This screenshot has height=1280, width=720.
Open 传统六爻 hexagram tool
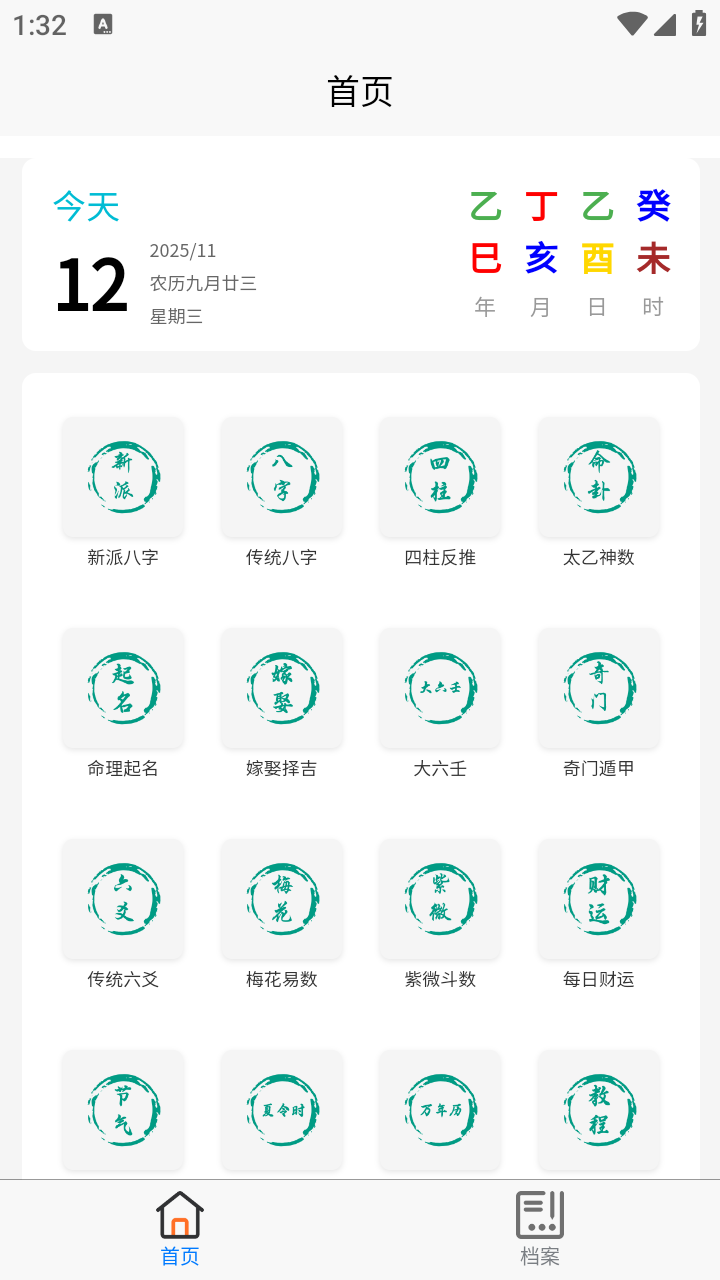123,899
